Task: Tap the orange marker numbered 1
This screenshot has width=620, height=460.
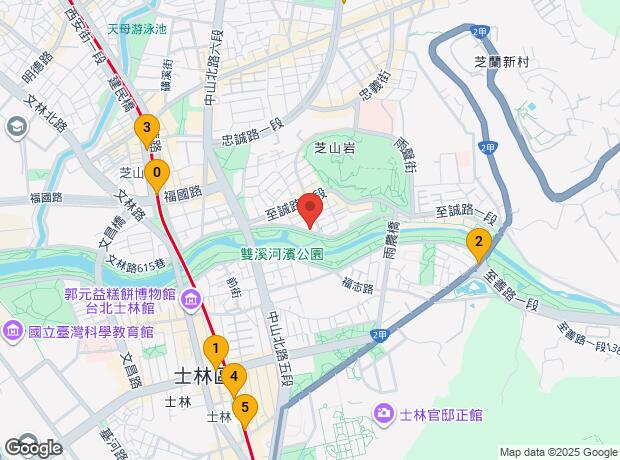Action: coord(214,350)
